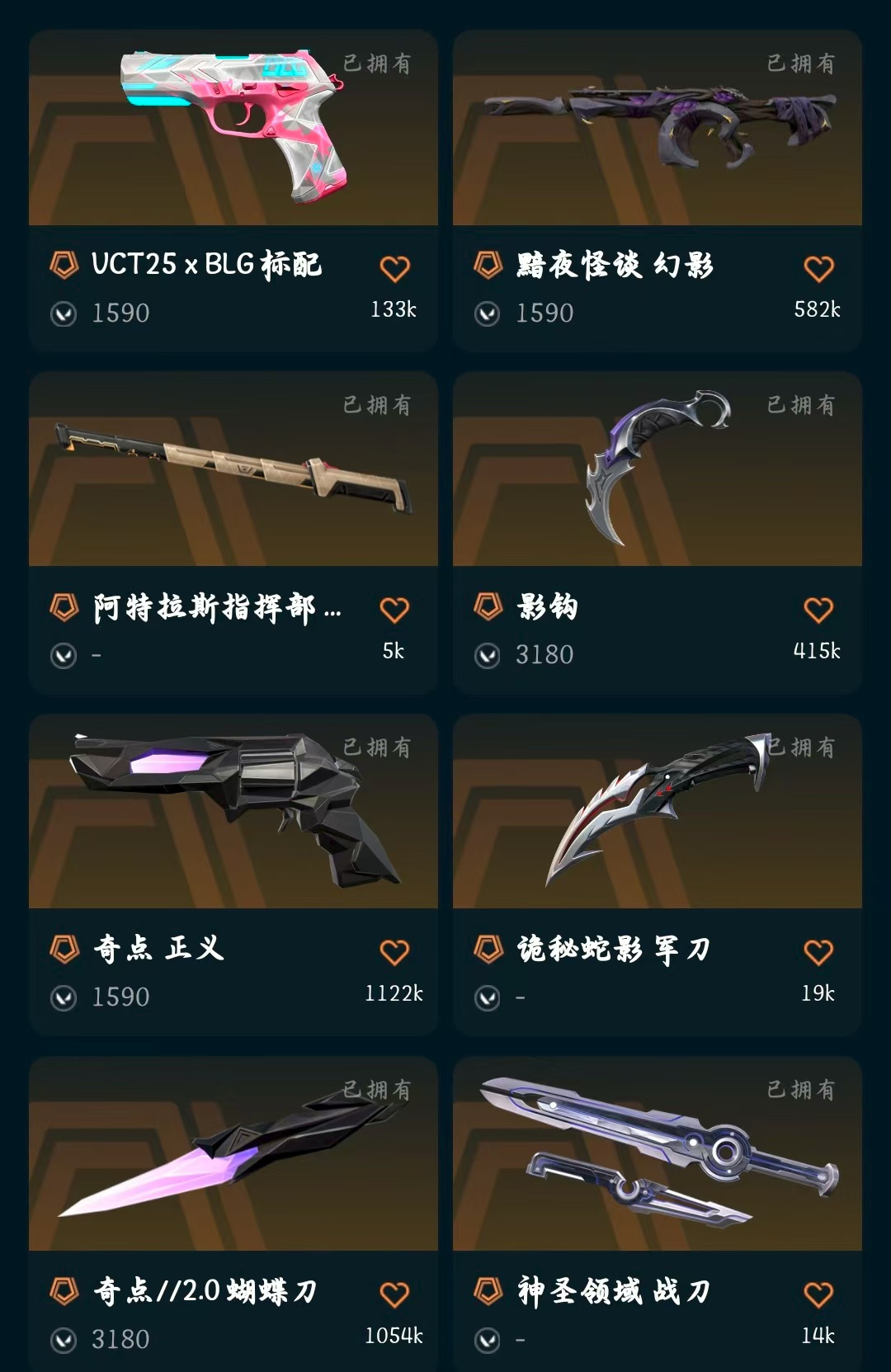Like the 影钩 knife skin

click(818, 611)
